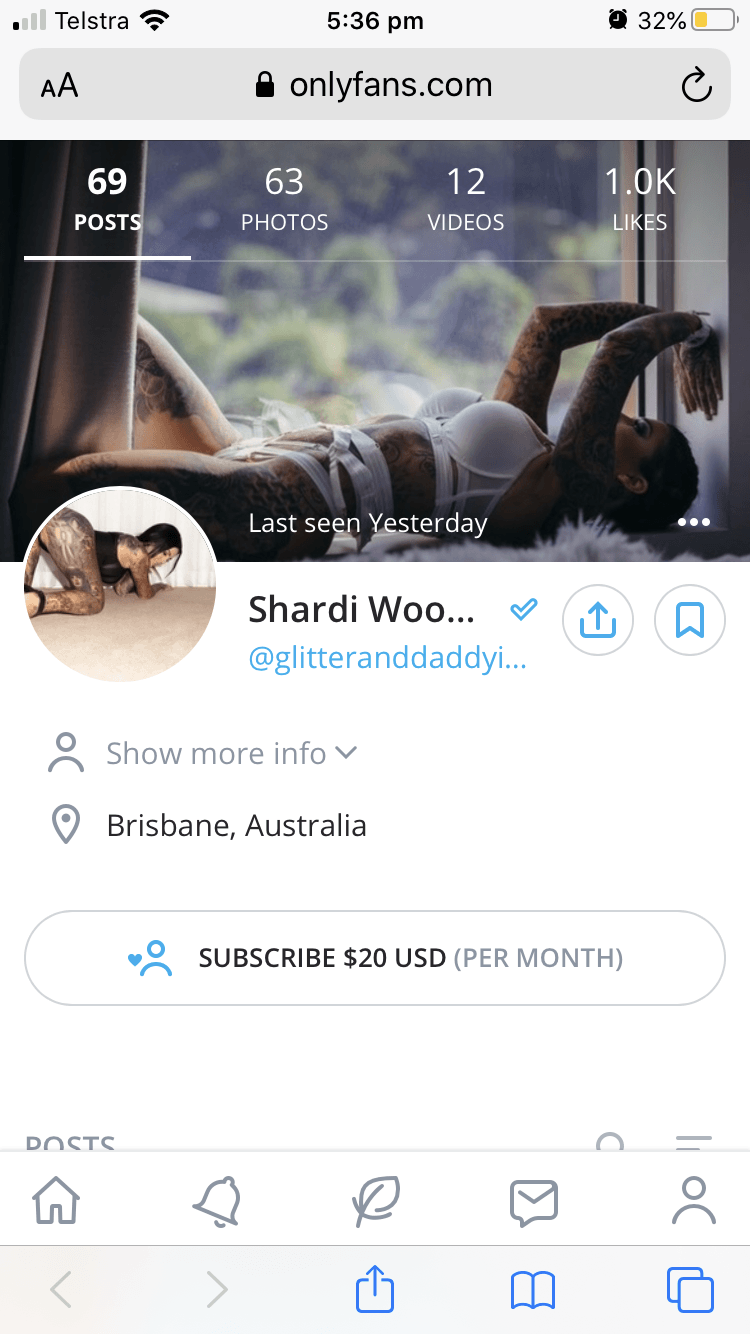Viewport: 750px width, 1334px height.
Task: Open the notifications bell
Action: coord(217,1200)
